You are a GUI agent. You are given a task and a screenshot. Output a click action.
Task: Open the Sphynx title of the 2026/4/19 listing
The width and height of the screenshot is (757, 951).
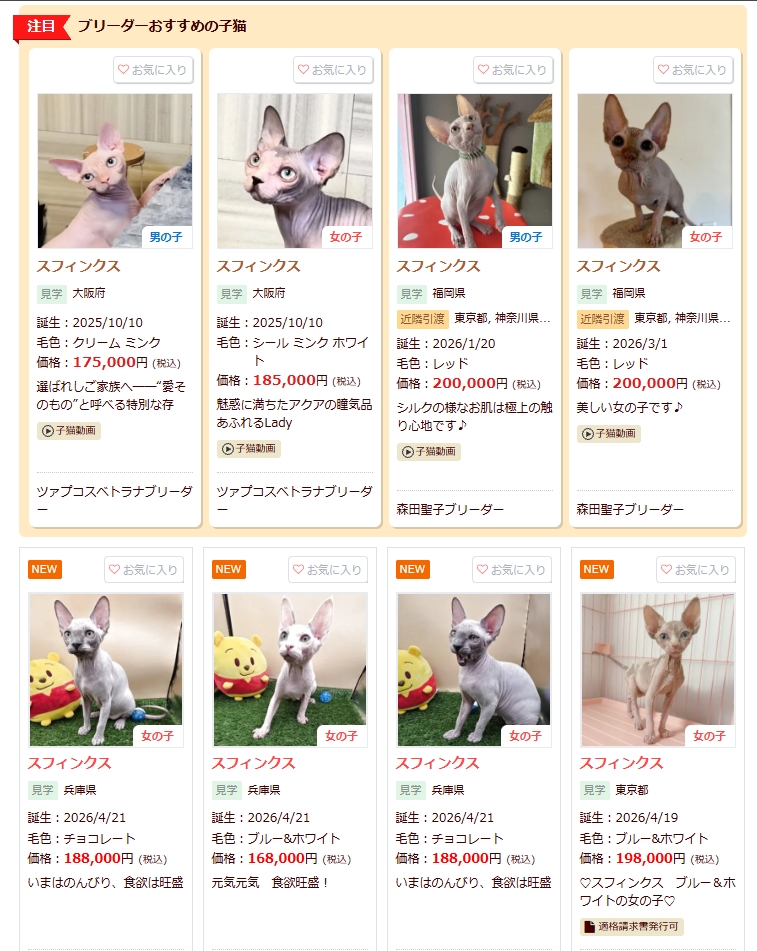point(621,763)
